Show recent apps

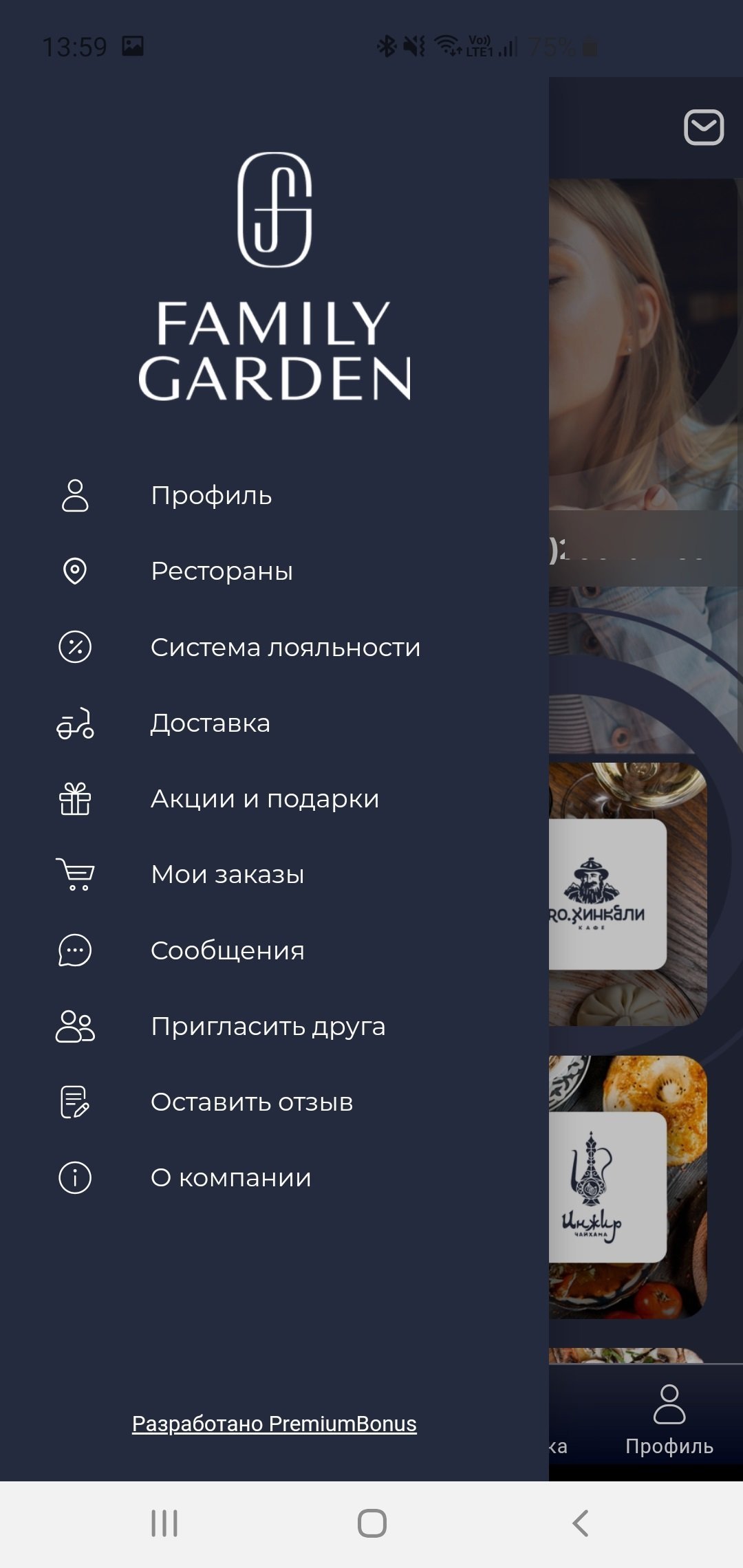click(x=164, y=1523)
